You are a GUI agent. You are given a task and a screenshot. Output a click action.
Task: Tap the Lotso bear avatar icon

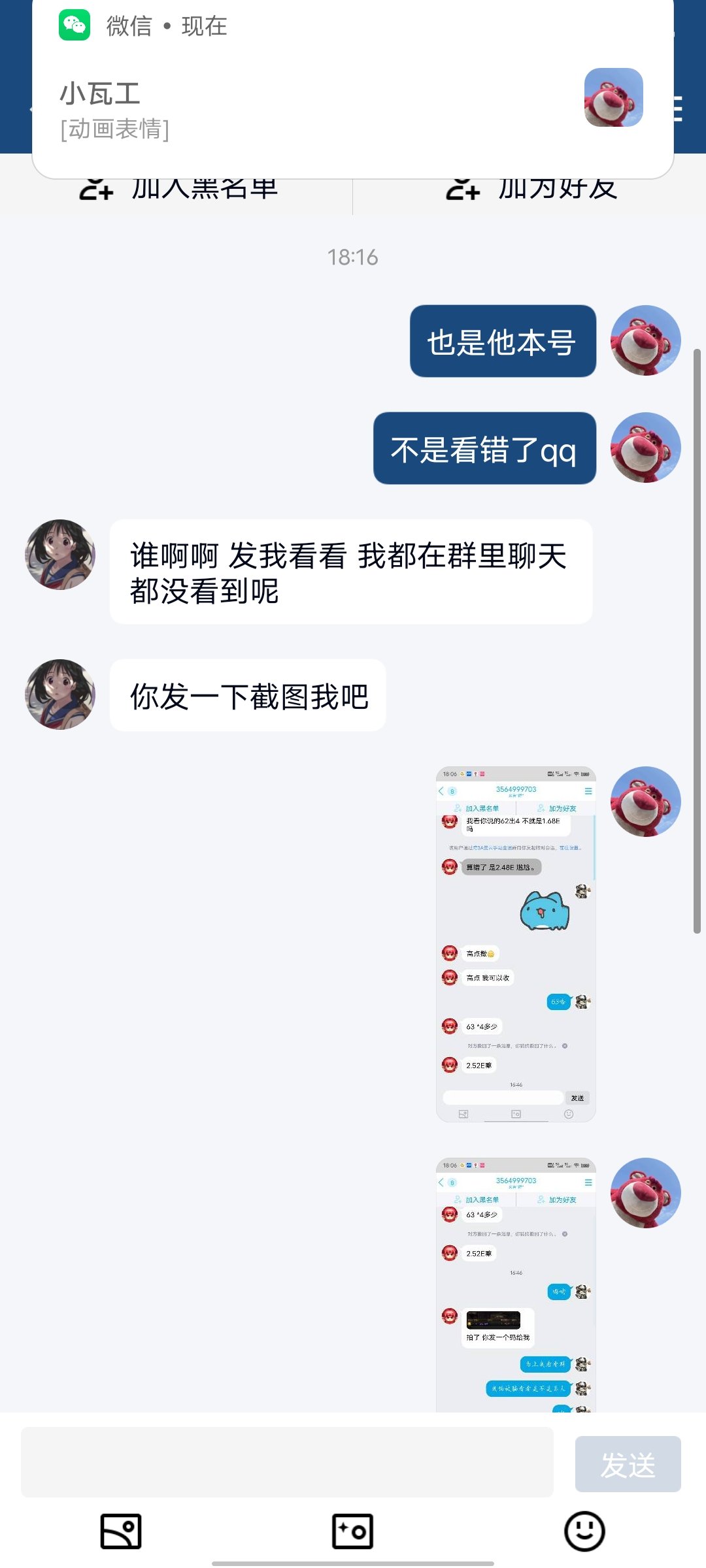[x=645, y=339]
